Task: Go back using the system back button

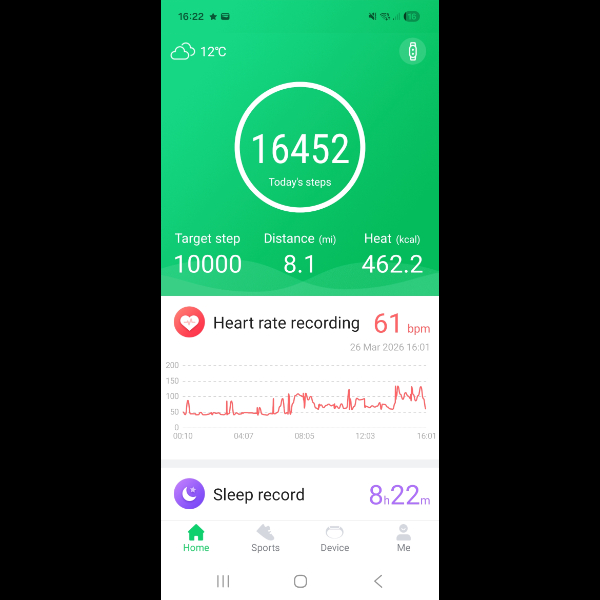Action: (x=377, y=581)
